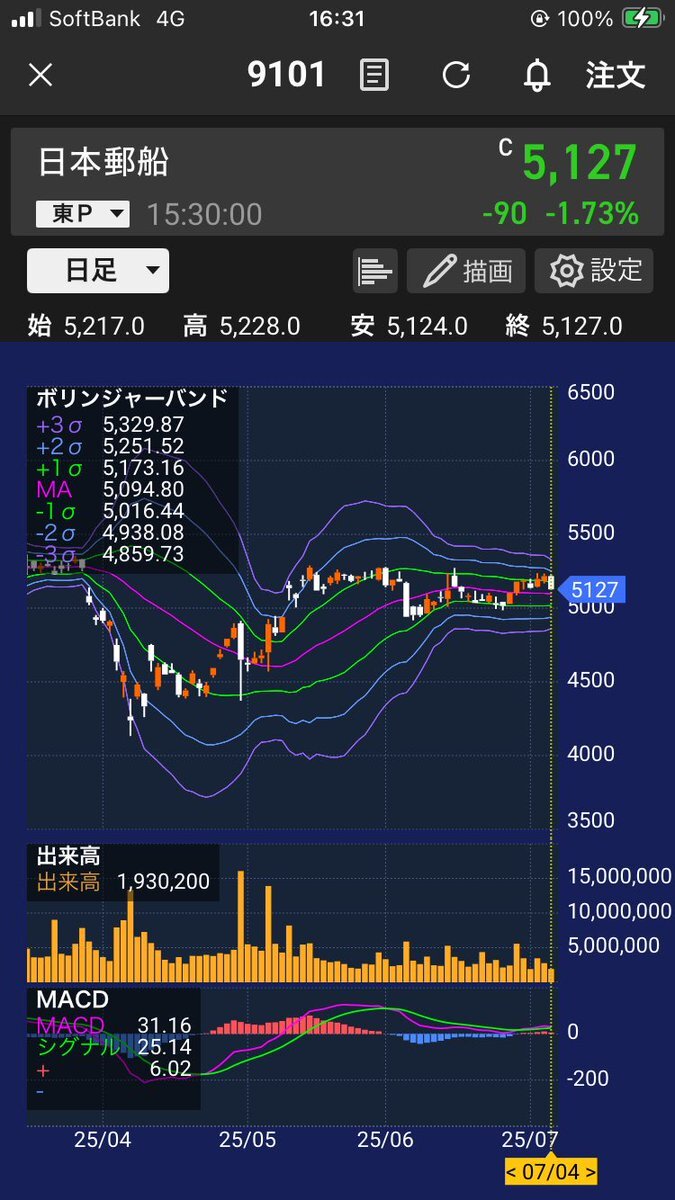675x1200 pixels.
Task: Open the stock news document icon
Action: pos(374,75)
